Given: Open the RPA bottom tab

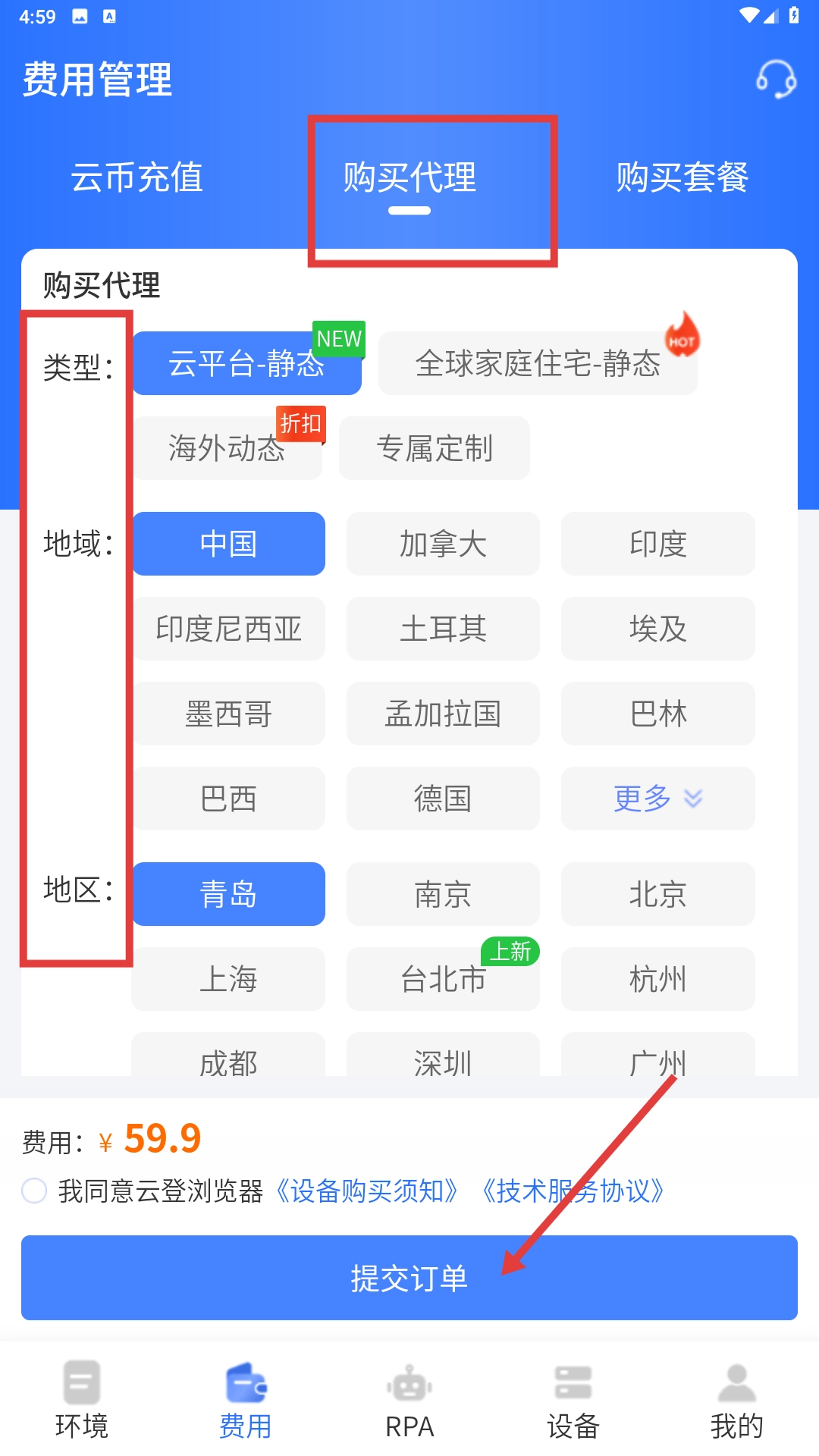Looking at the screenshot, I should (409, 1399).
